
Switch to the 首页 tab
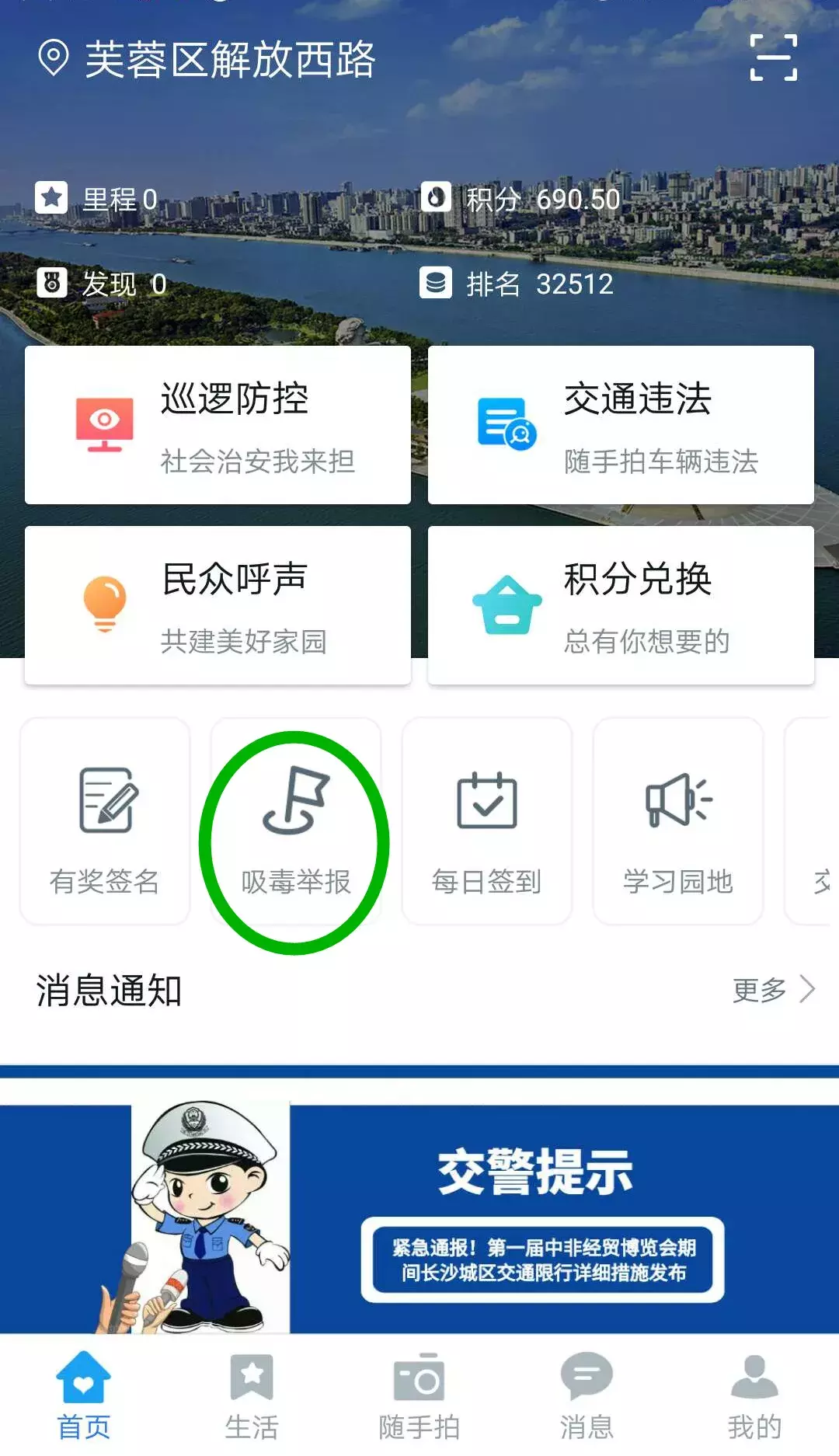pos(84,1395)
